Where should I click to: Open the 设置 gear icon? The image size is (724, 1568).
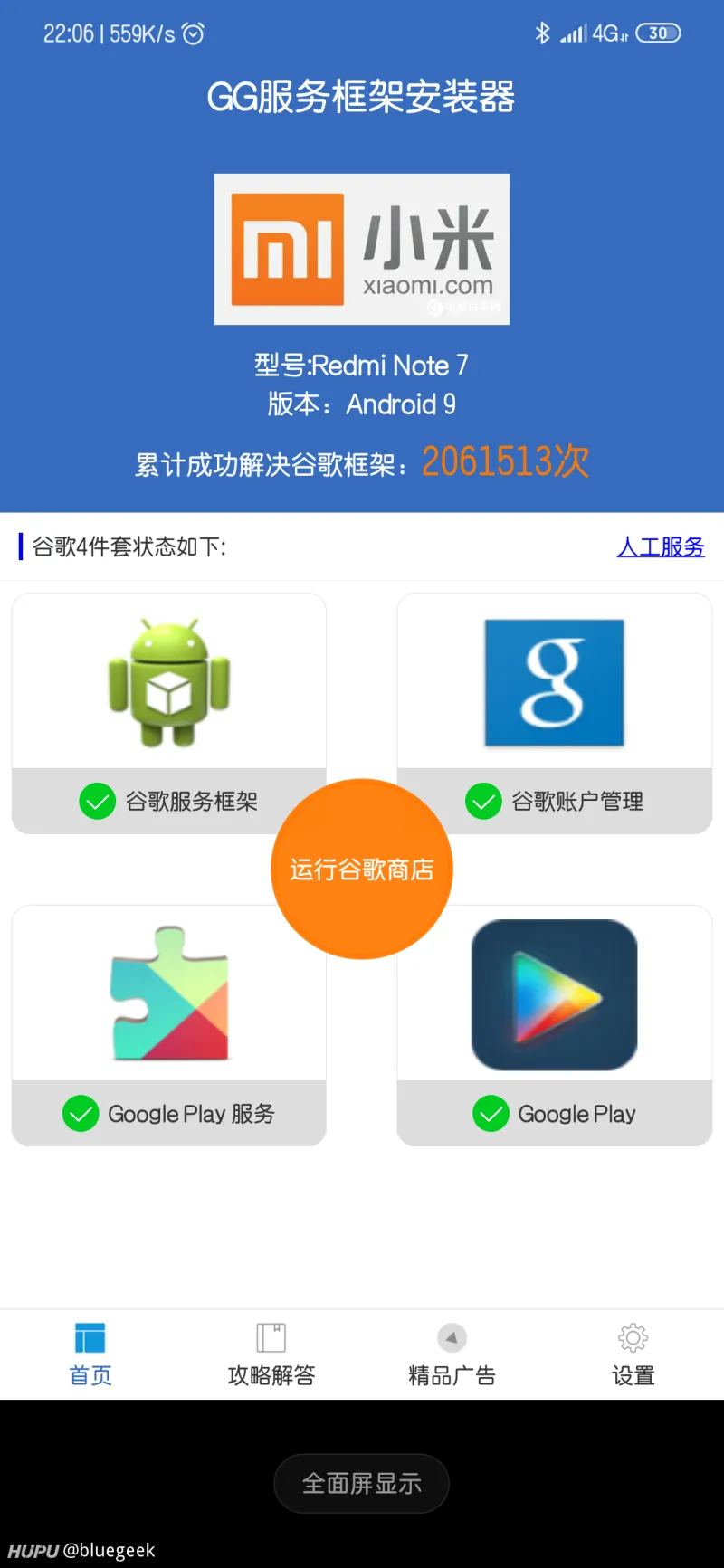pyautogui.click(x=633, y=1337)
